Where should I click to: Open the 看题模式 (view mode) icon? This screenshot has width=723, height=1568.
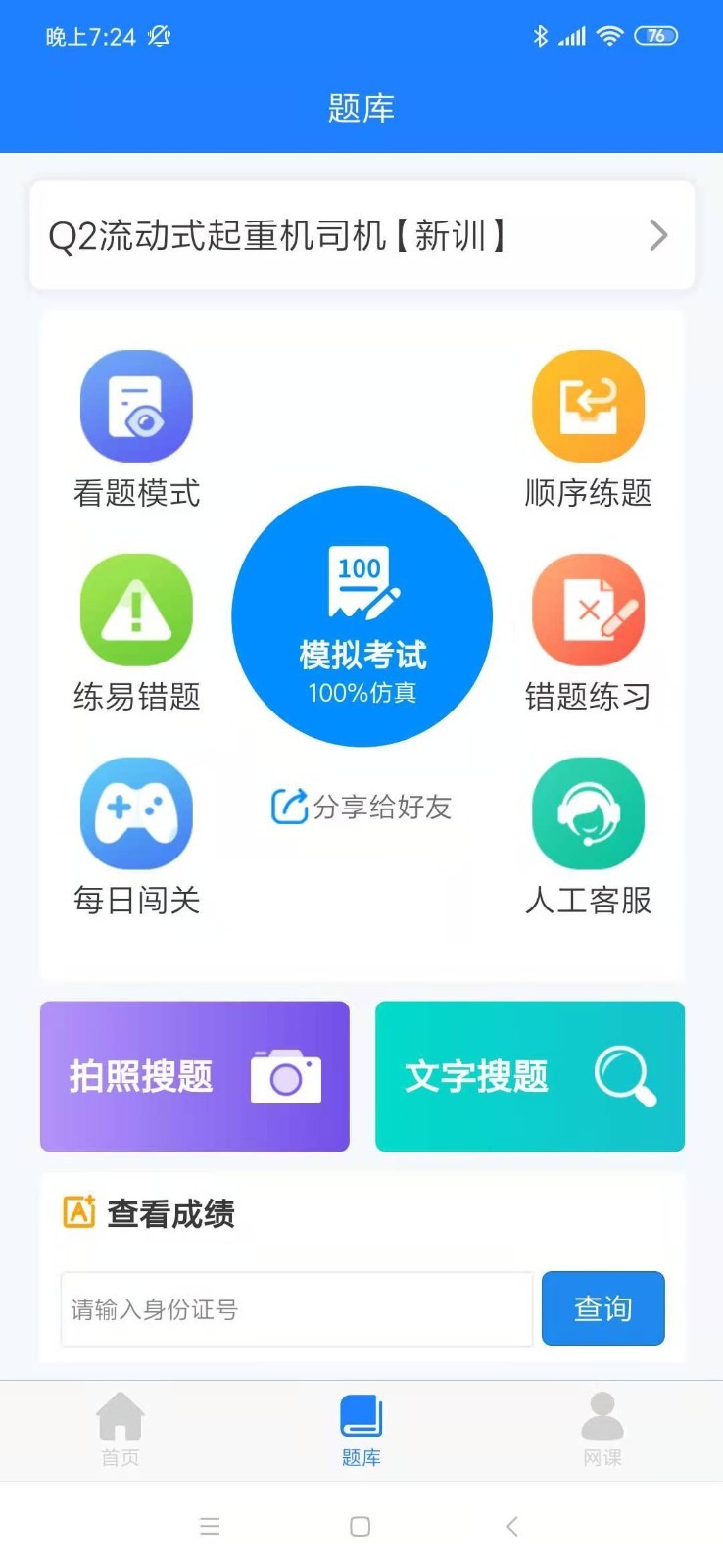point(136,405)
